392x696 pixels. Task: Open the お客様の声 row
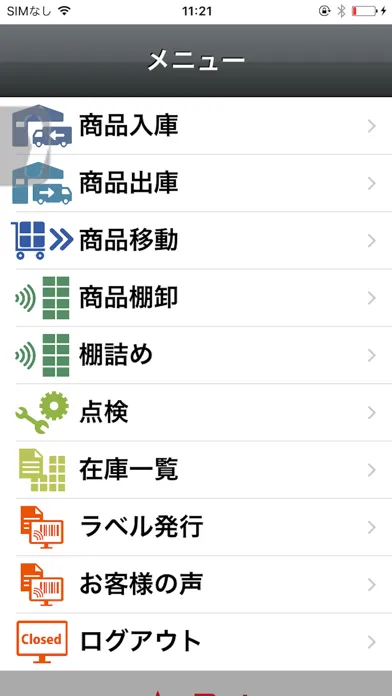point(196,584)
